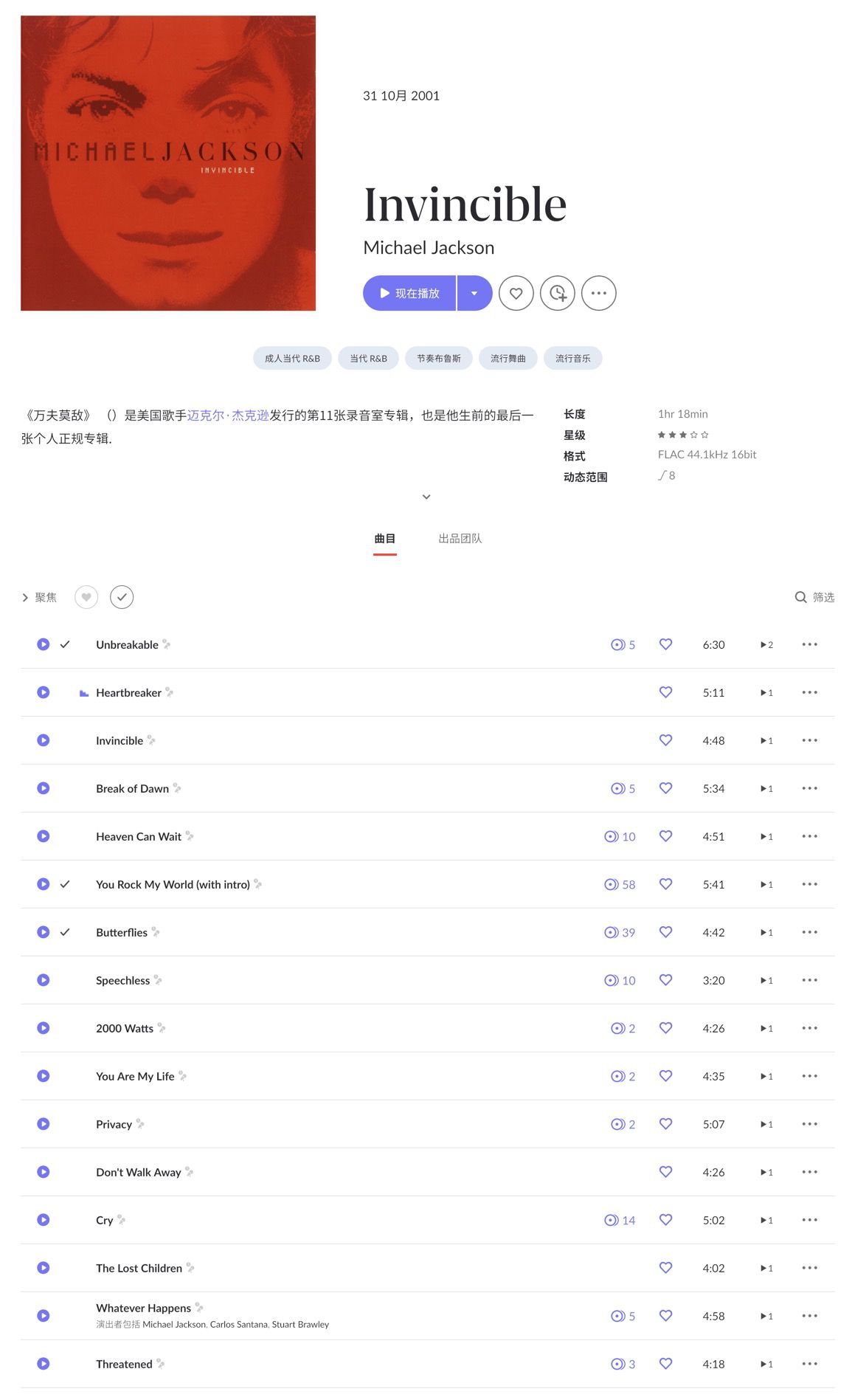Select the 节奏布鲁斯 genre chip

pos(438,358)
